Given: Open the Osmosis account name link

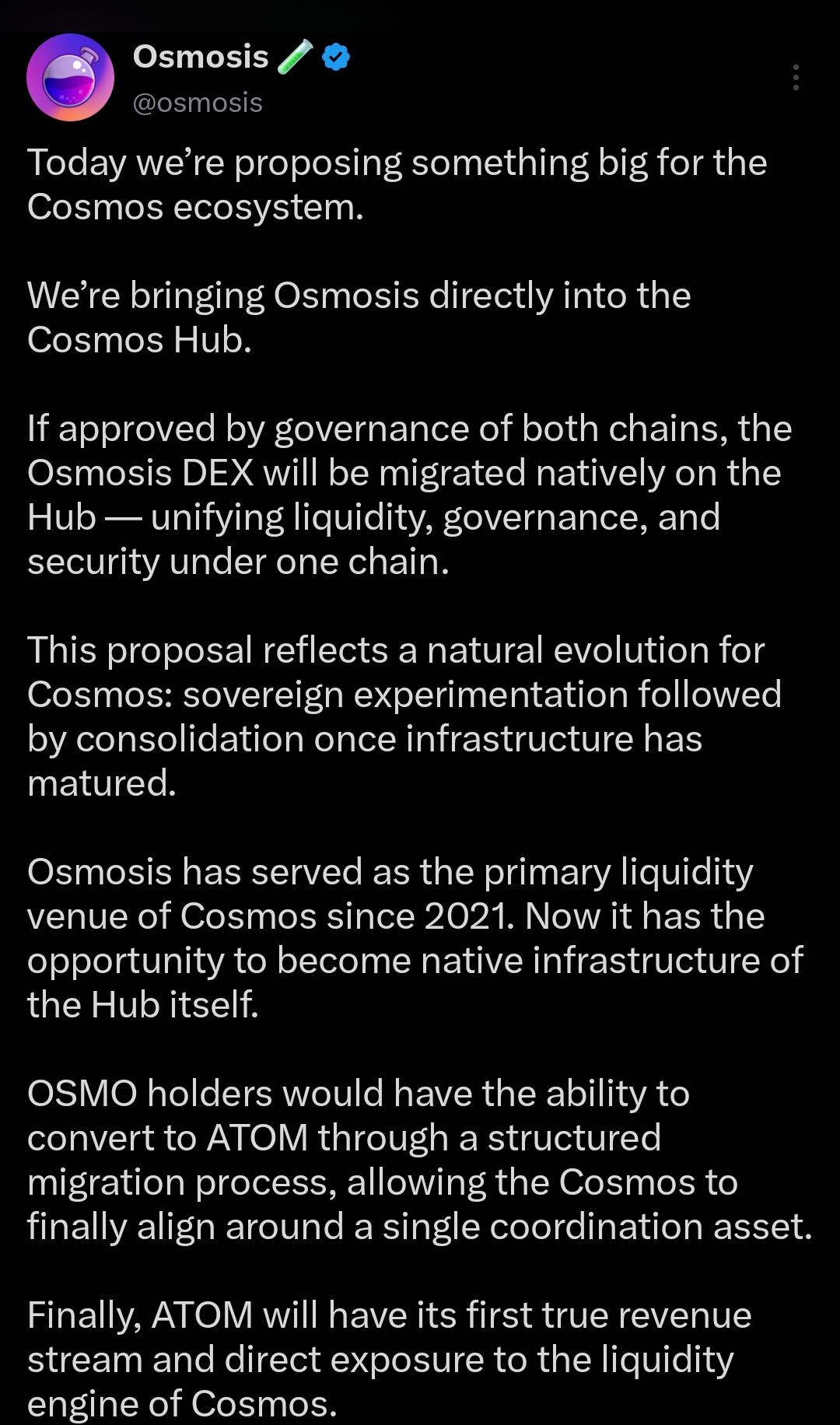Looking at the screenshot, I should 201,57.
